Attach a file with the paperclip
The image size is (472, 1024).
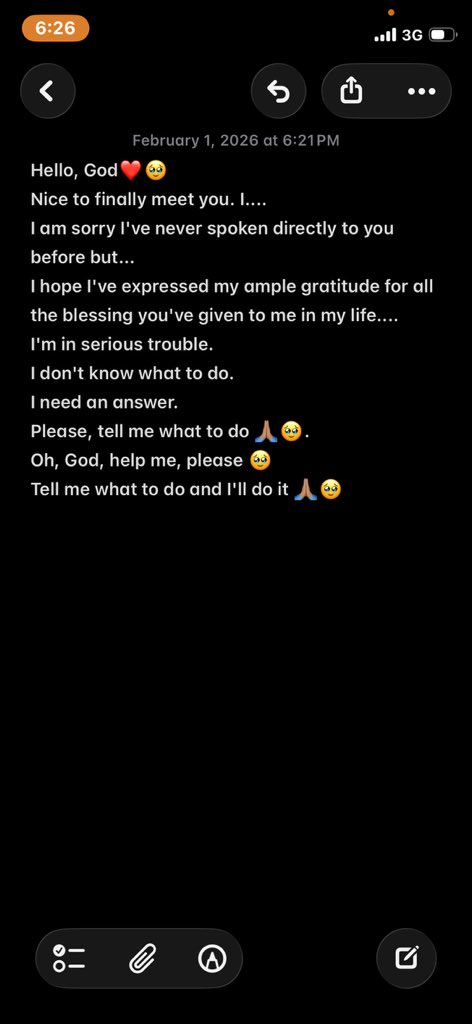click(x=142, y=958)
